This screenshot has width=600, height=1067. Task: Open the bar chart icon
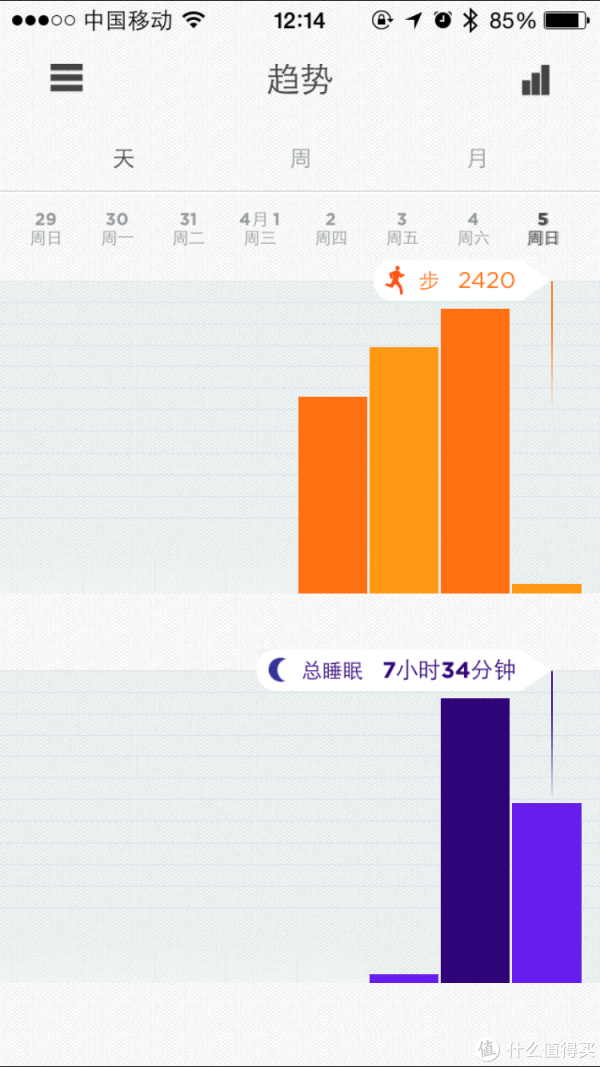coord(535,80)
